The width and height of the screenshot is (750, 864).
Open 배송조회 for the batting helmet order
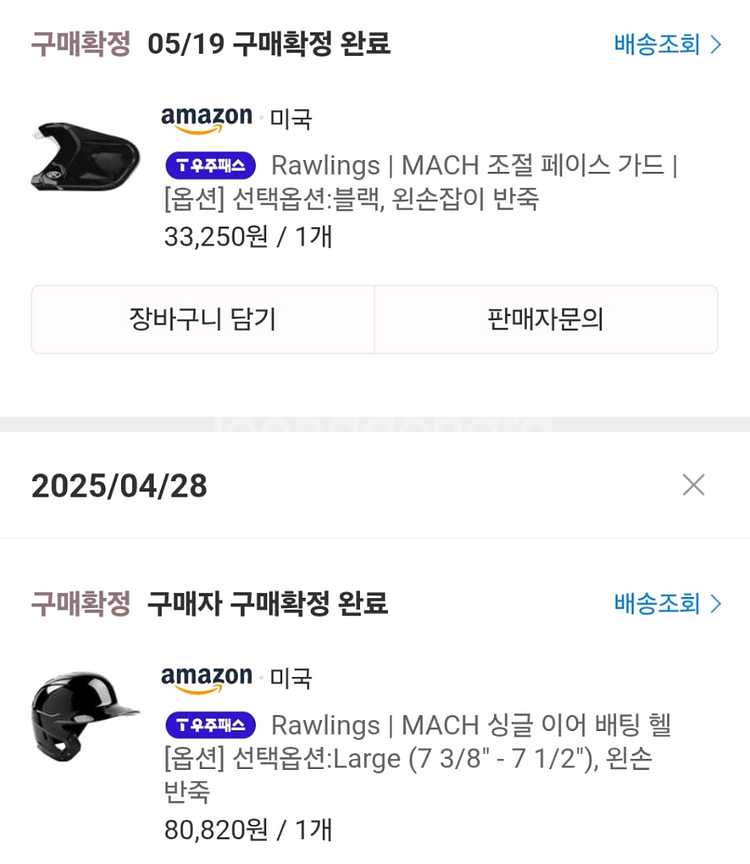click(x=667, y=603)
